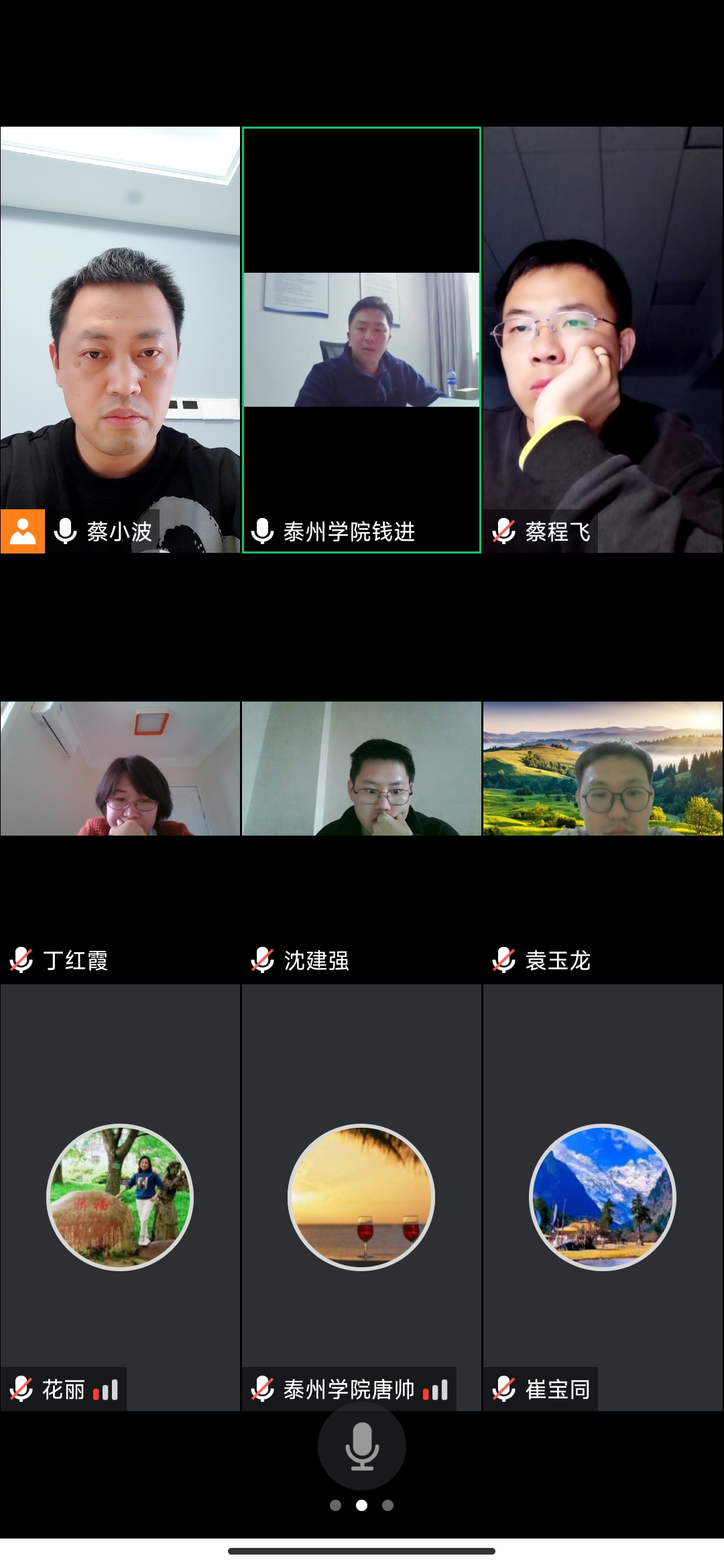This screenshot has height=1568, width=724.
Task: Open 蔡小波's video tile
Action: pyautogui.click(x=120, y=339)
